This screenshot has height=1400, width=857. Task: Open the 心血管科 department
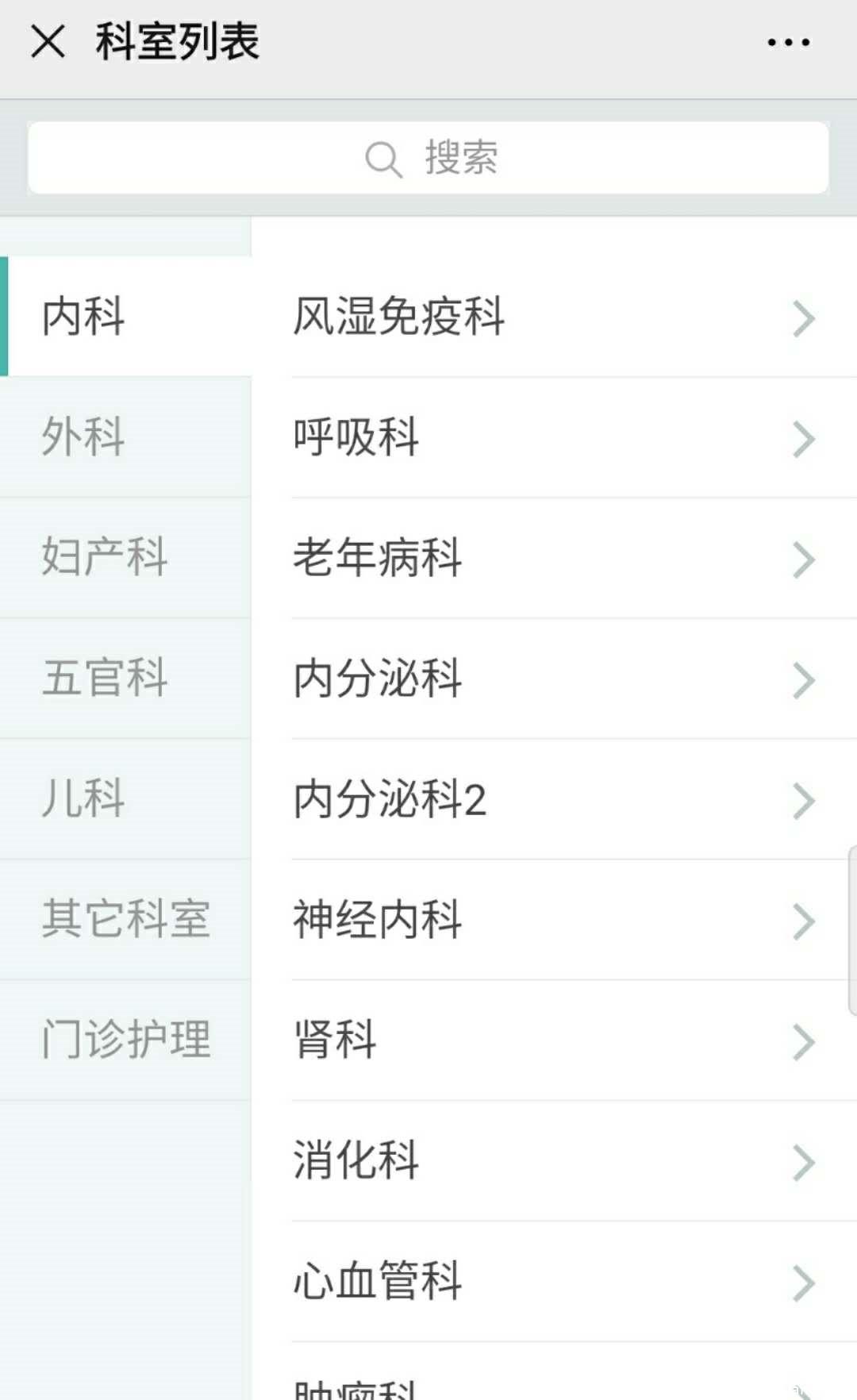point(554,1282)
